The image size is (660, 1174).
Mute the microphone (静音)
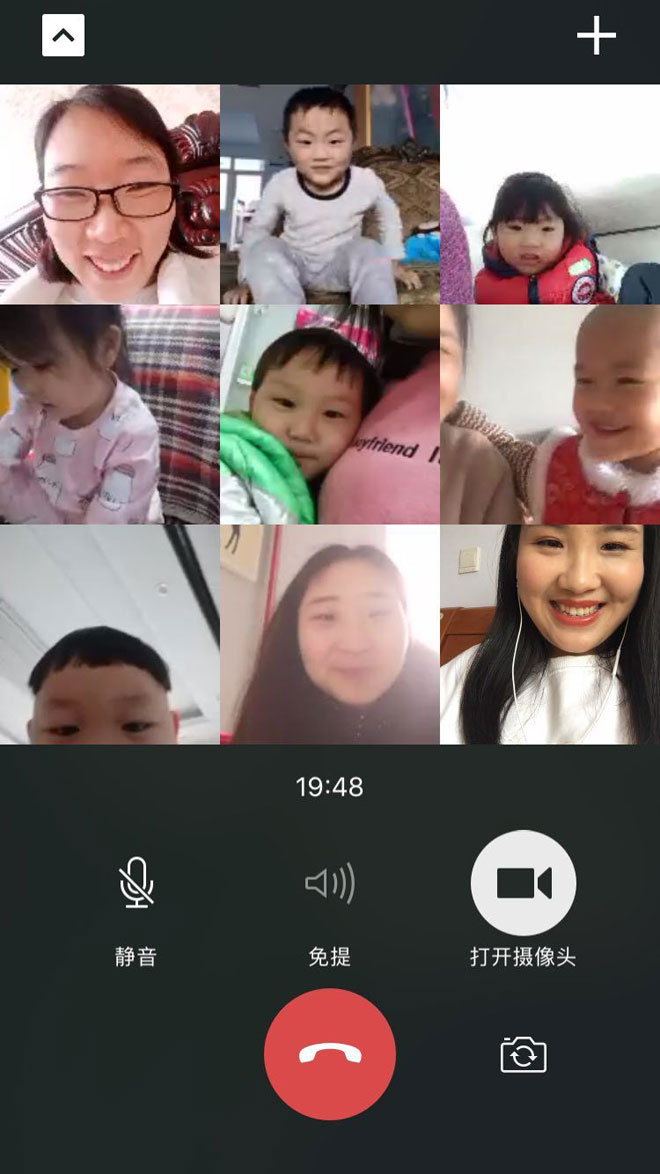tap(135, 884)
